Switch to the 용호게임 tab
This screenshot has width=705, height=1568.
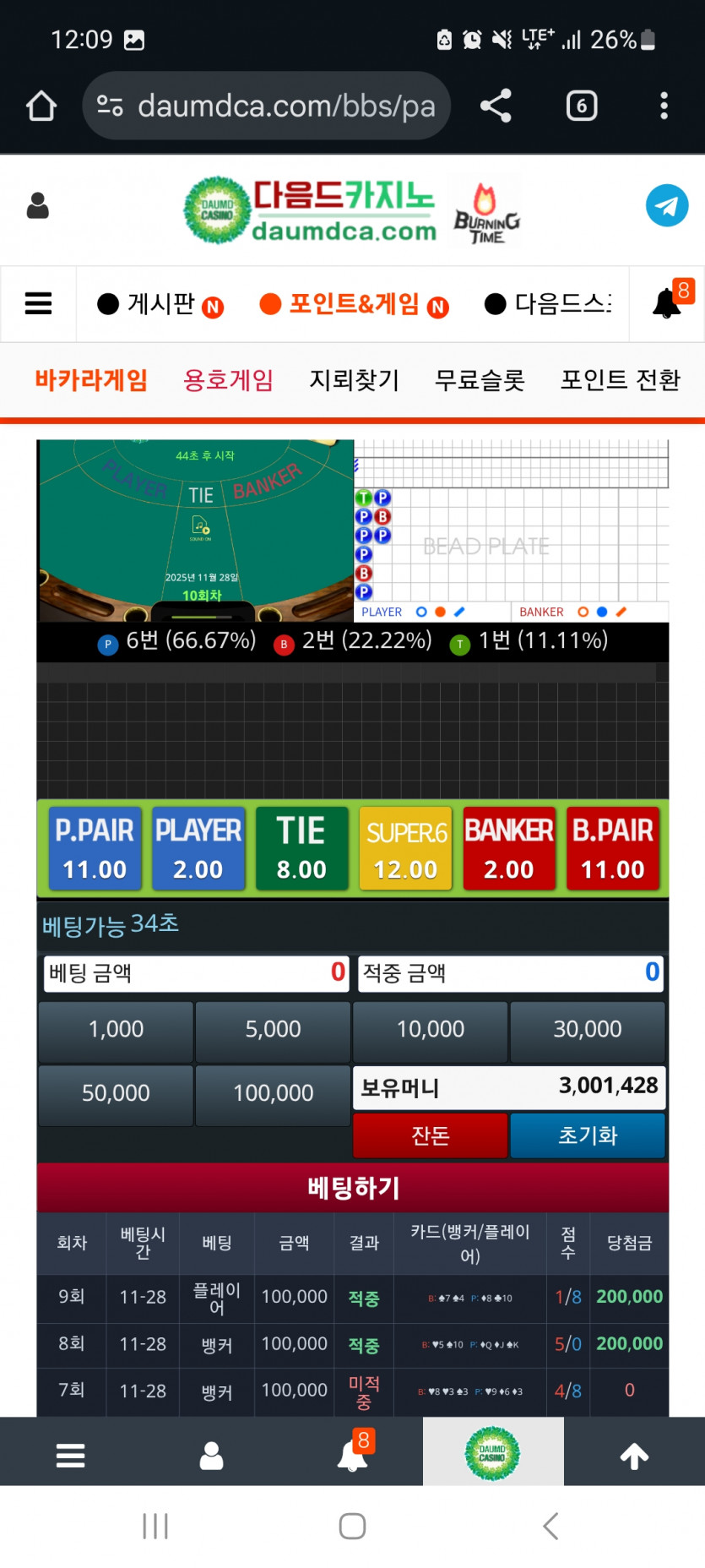click(228, 380)
